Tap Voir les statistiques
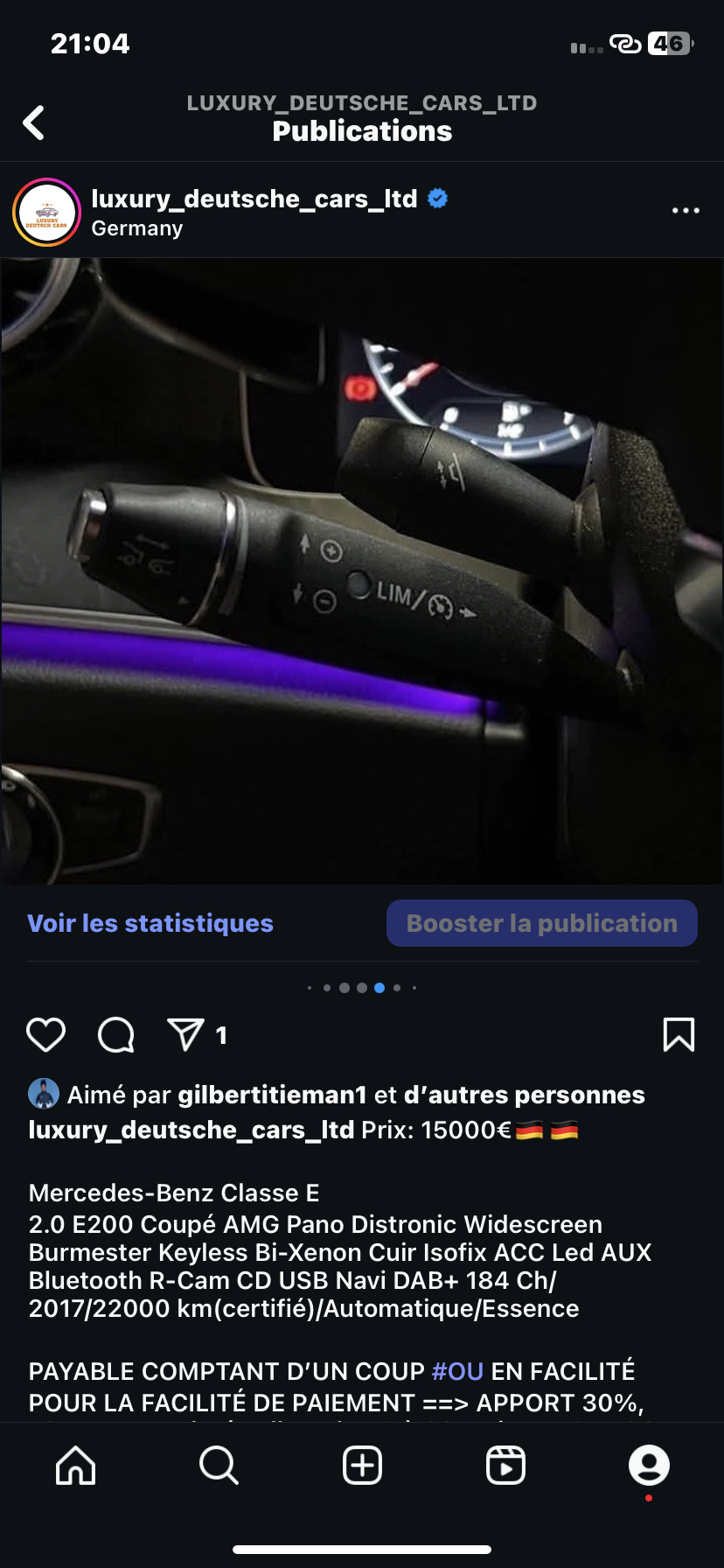Screen dimensions: 724x1568 (x=150, y=923)
